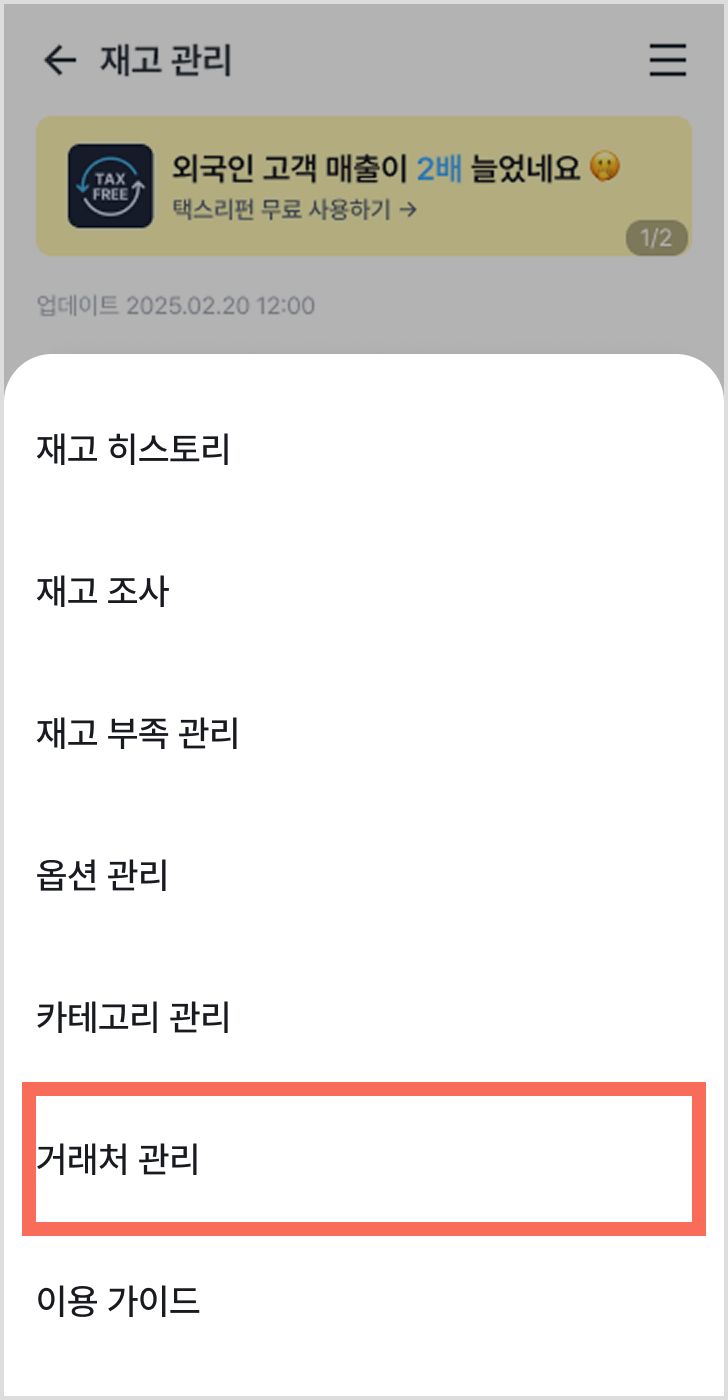Go back from 재고 관리 screen
728x1400 pixels.
pyautogui.click(x=60, y=60)
